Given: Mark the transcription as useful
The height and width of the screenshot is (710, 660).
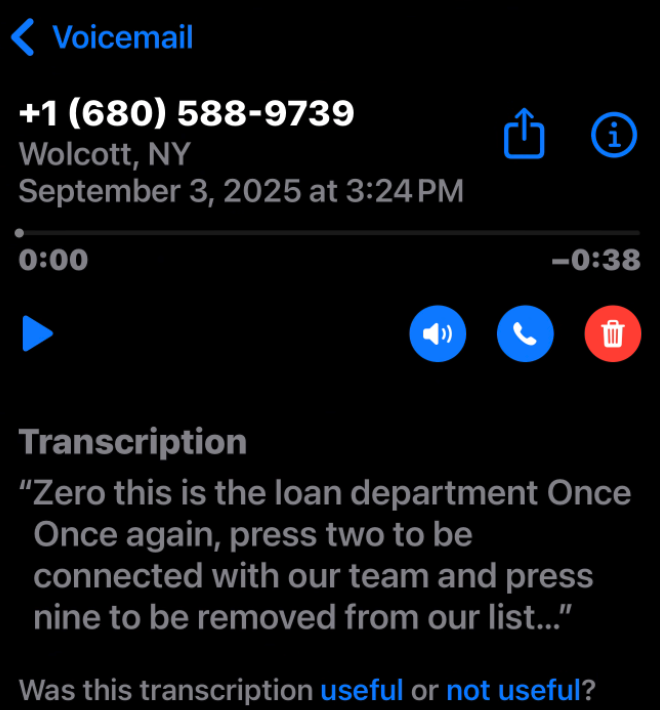Looking at the screenshot, I should pyautogui.click(x=361, y=690).
